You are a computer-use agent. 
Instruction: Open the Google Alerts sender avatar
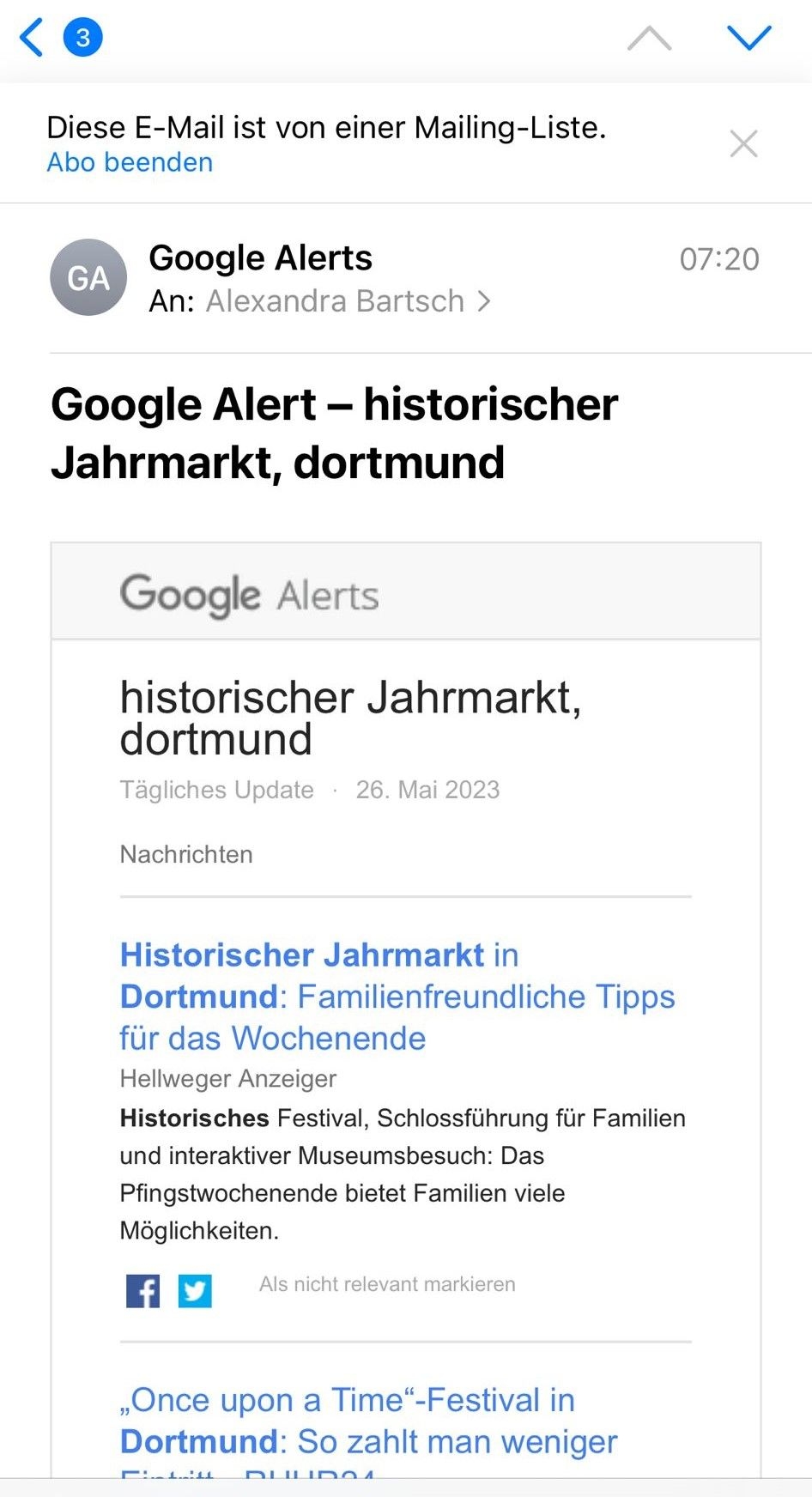click(88, 277)
